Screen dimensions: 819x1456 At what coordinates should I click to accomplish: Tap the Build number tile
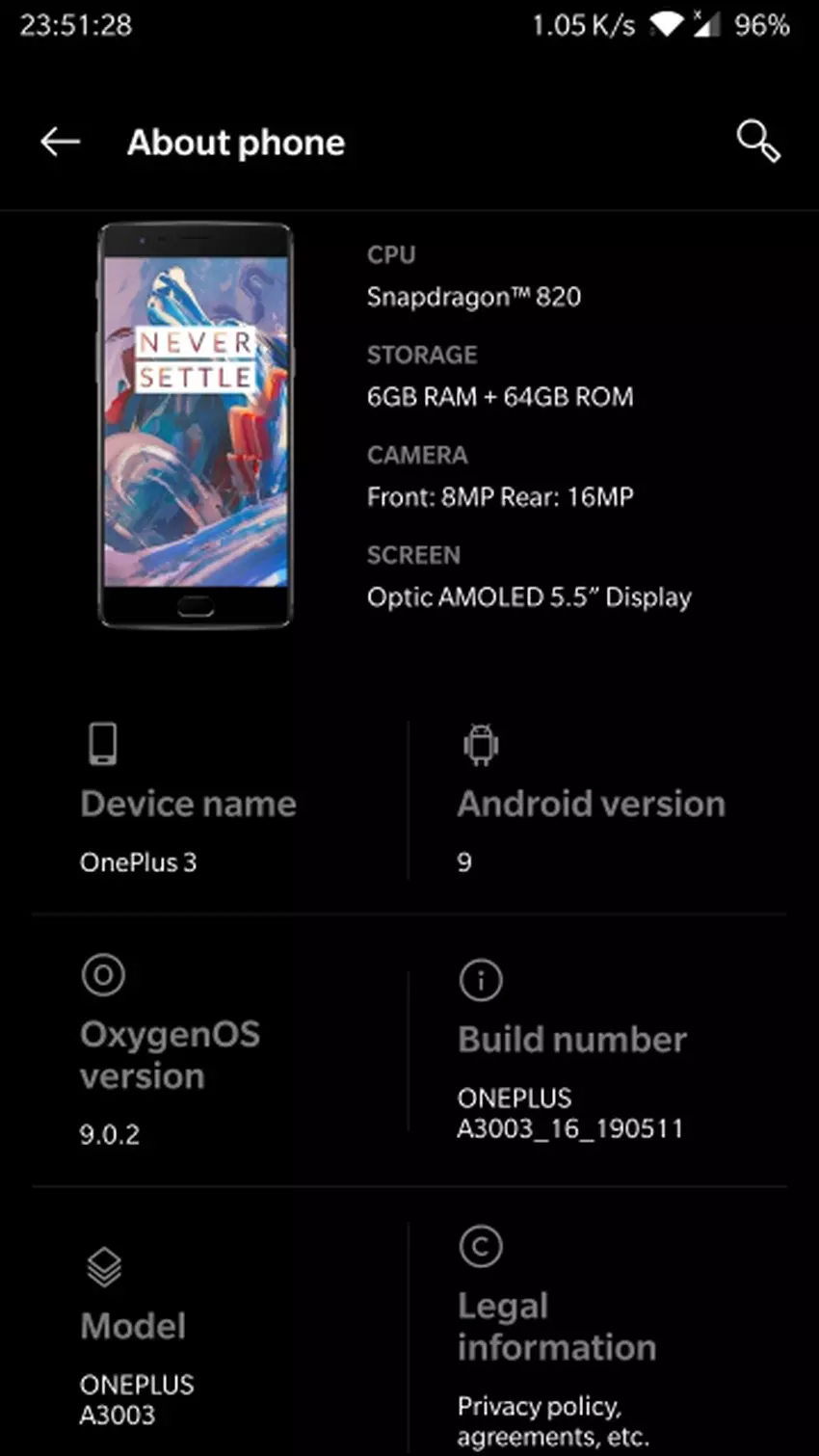pyautogui.click(x=571, y=1041)
